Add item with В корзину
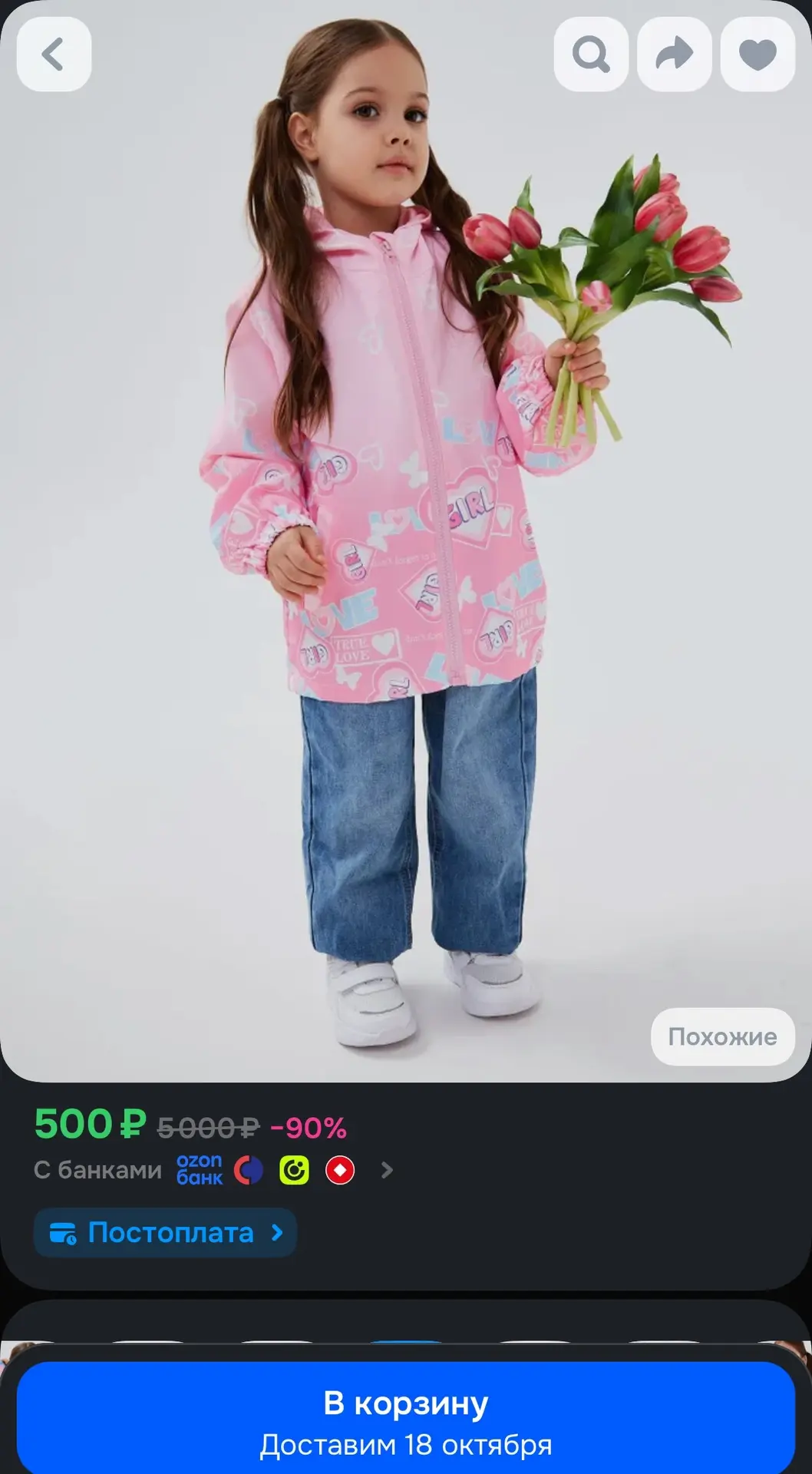The height and width of the screenshot is (1474, 812). [405, 1417]
